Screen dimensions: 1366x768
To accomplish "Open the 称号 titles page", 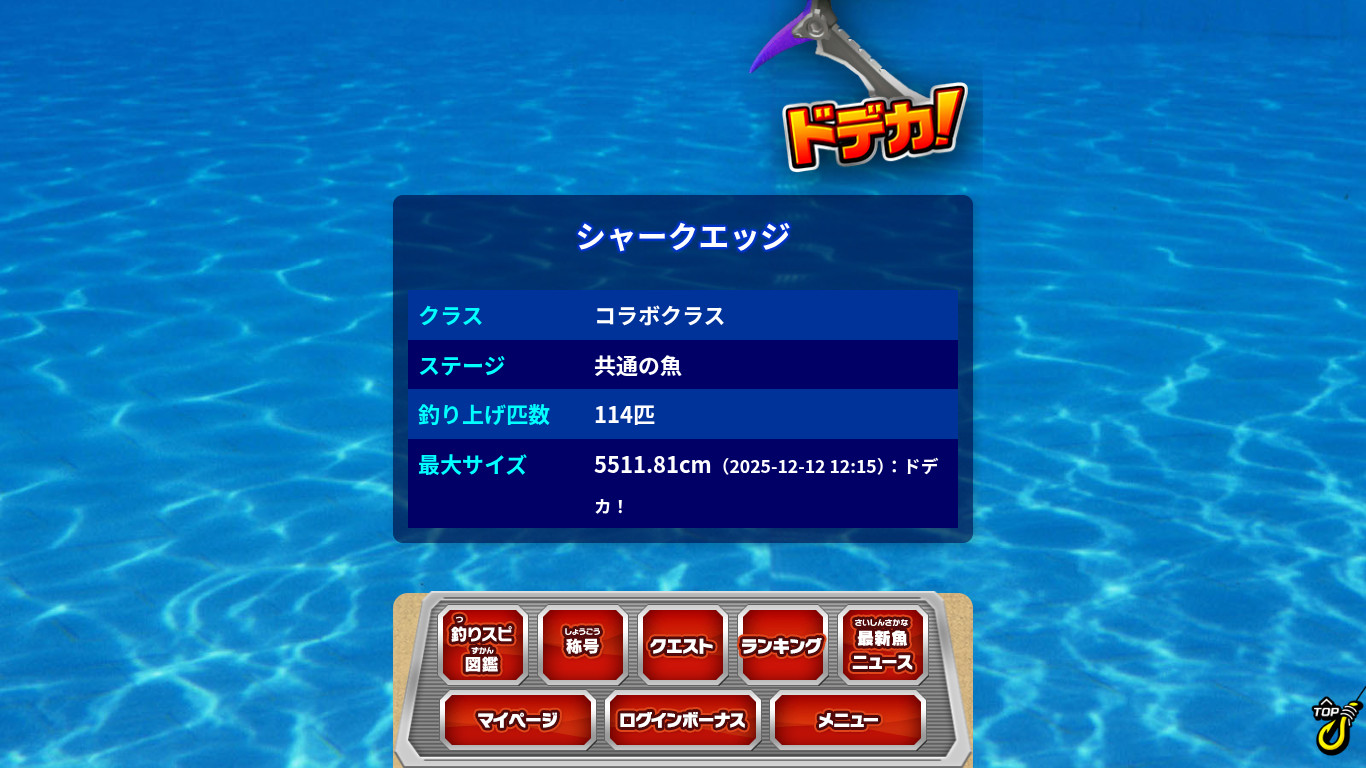I will pyautogui.click(x=583, y=645).
